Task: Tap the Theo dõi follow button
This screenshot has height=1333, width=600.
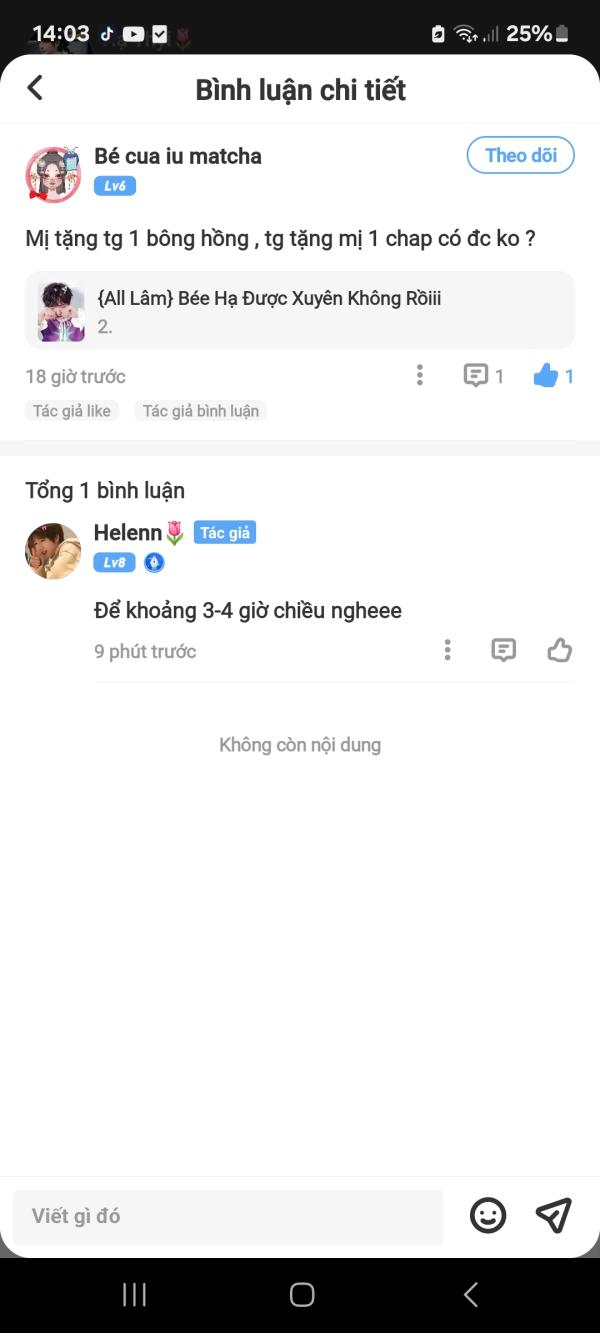Action: click(x=520, y=155)
